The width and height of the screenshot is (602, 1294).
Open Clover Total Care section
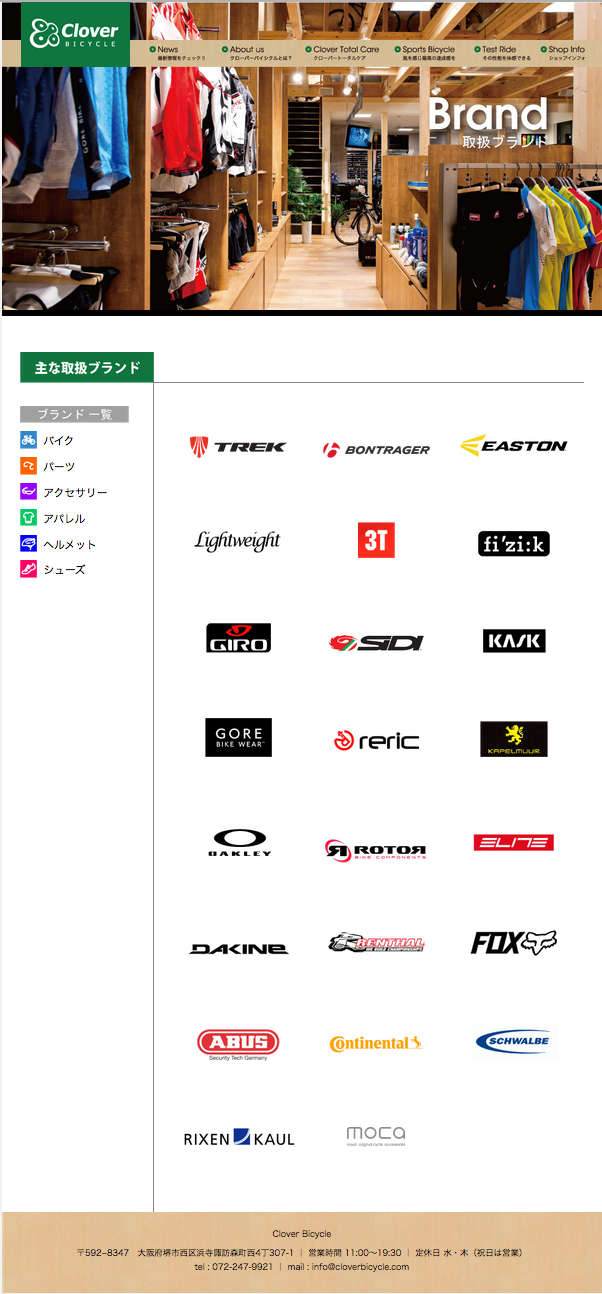[x=342, y=53]
